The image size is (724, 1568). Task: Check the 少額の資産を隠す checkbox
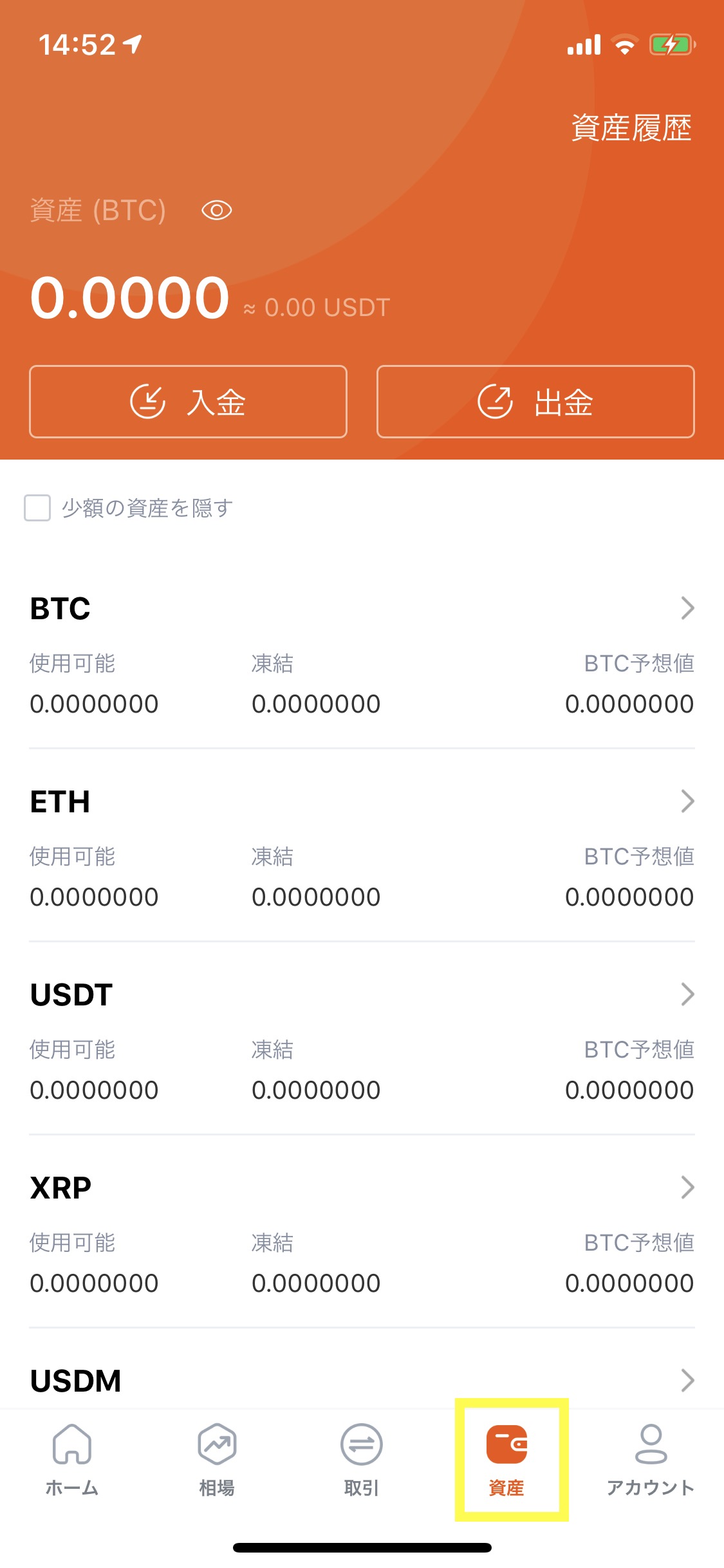tap(37, 508)
